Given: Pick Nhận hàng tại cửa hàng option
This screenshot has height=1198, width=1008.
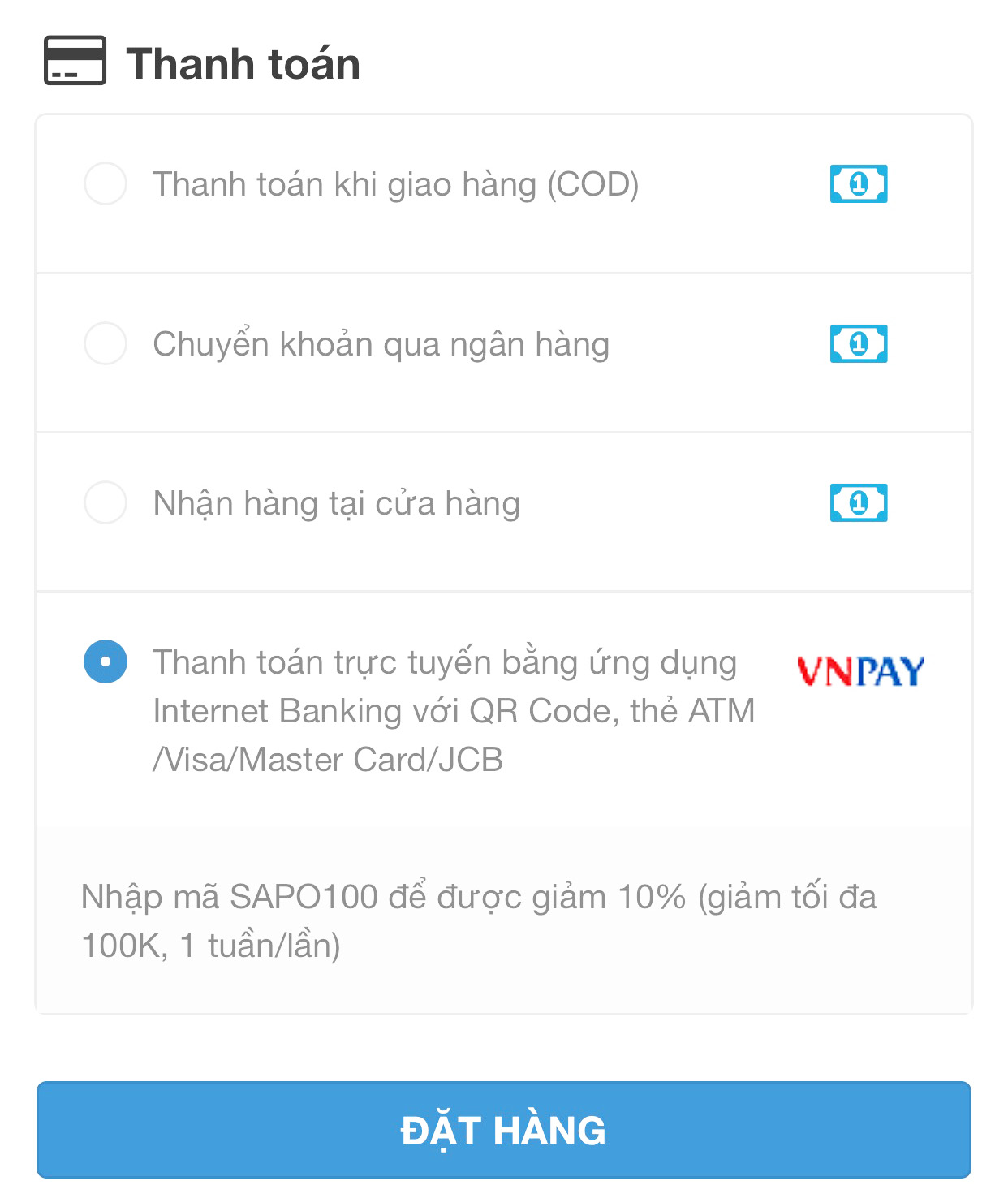Looking at the screenshot, I should click(x=106, y=502).
